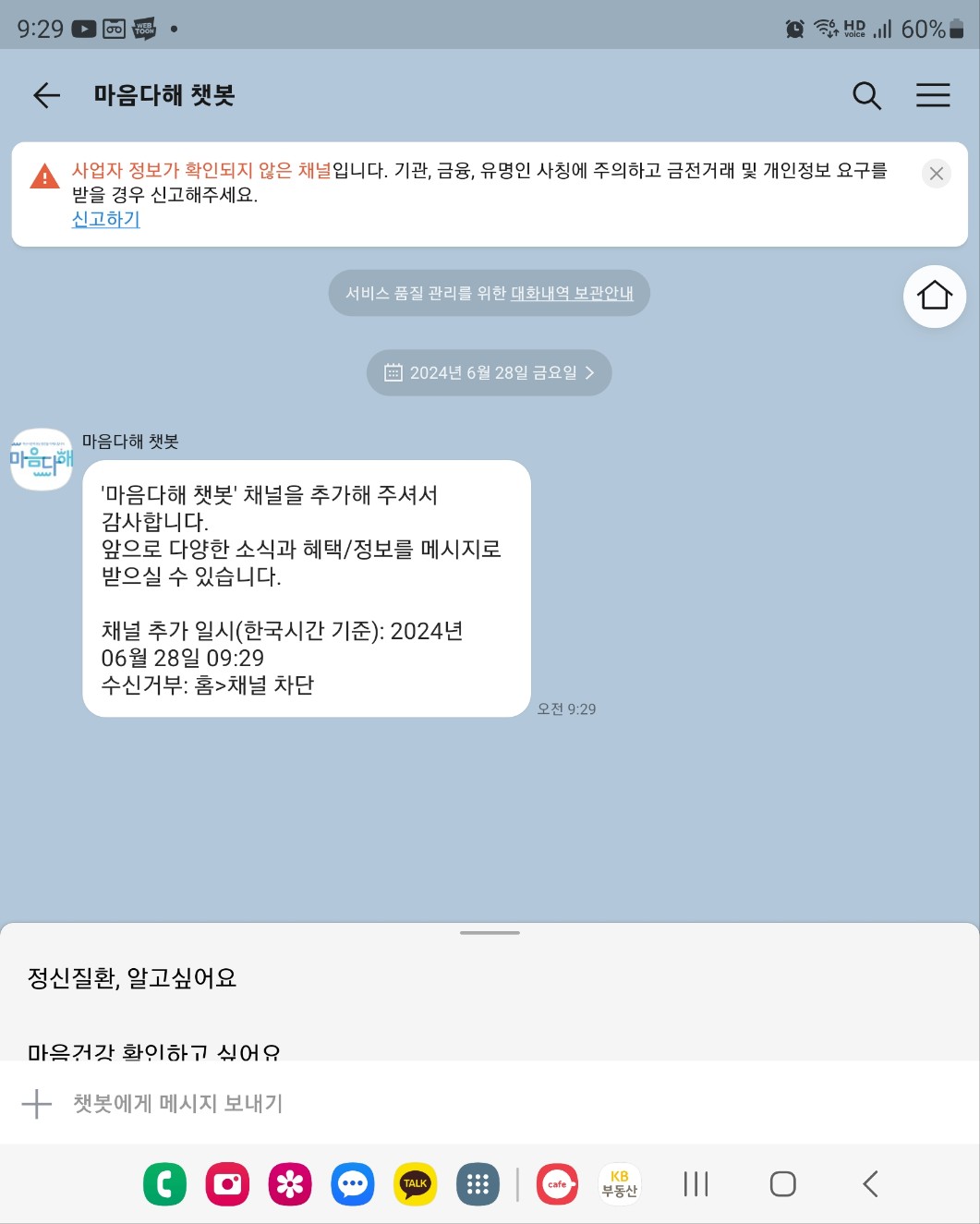980x1224 pixels.
Task: Go back from 마음다해 챗봇 chat
Action: pyautogui.click(x=46, y=95)
